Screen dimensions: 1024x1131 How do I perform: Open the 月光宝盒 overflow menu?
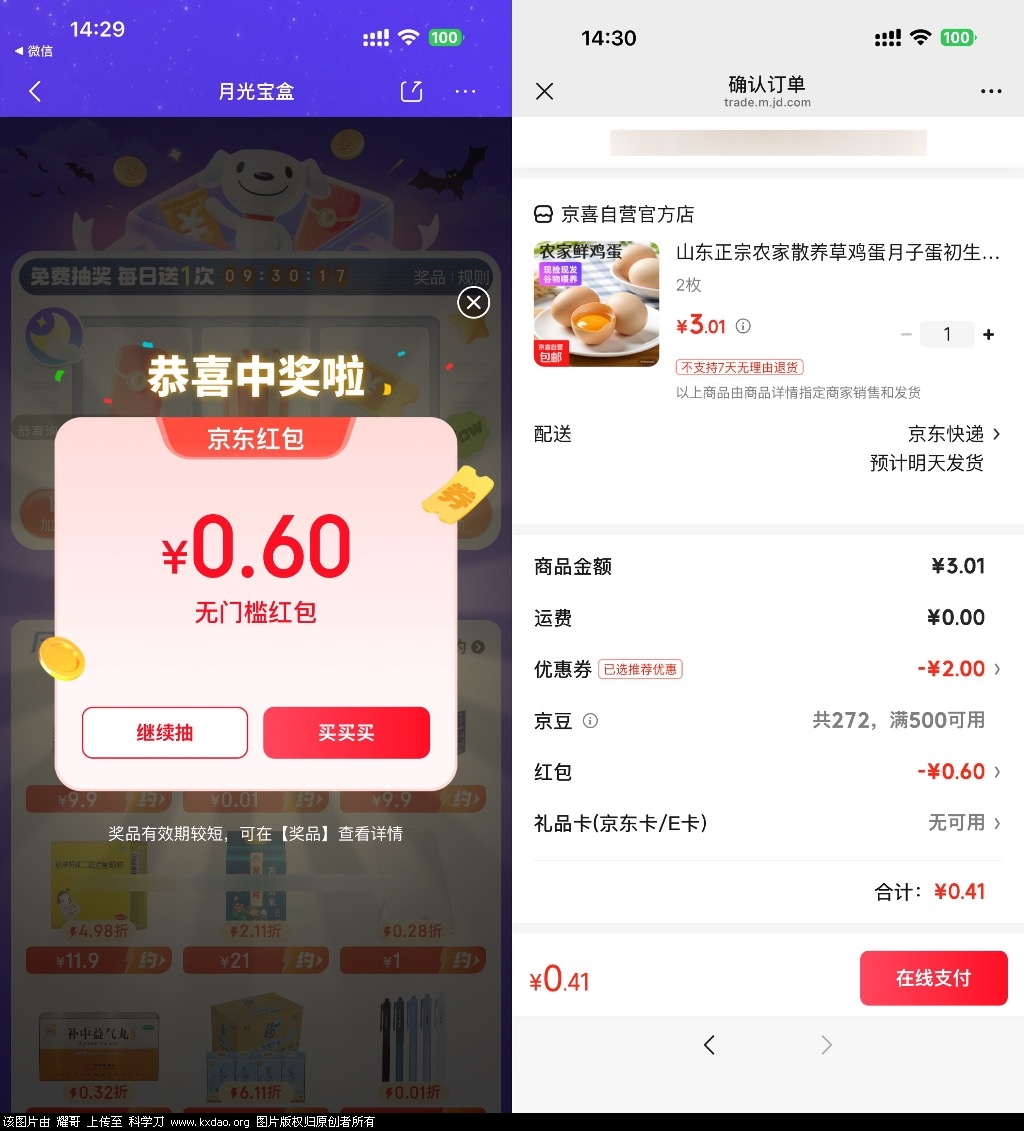465,92
